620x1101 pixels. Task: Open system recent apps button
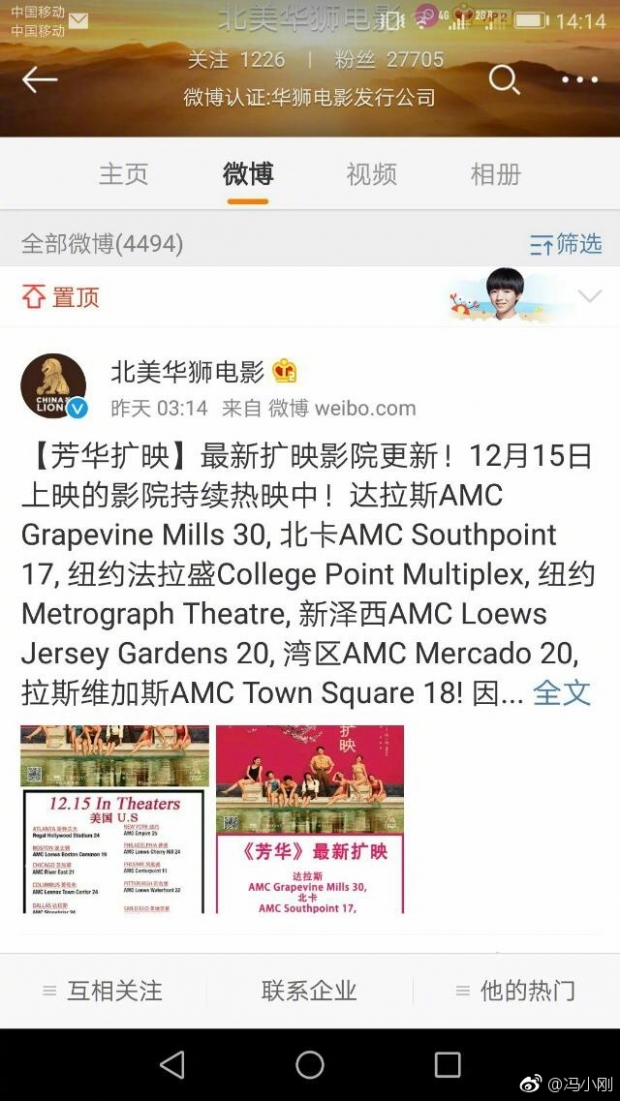tap(447, 1064)
